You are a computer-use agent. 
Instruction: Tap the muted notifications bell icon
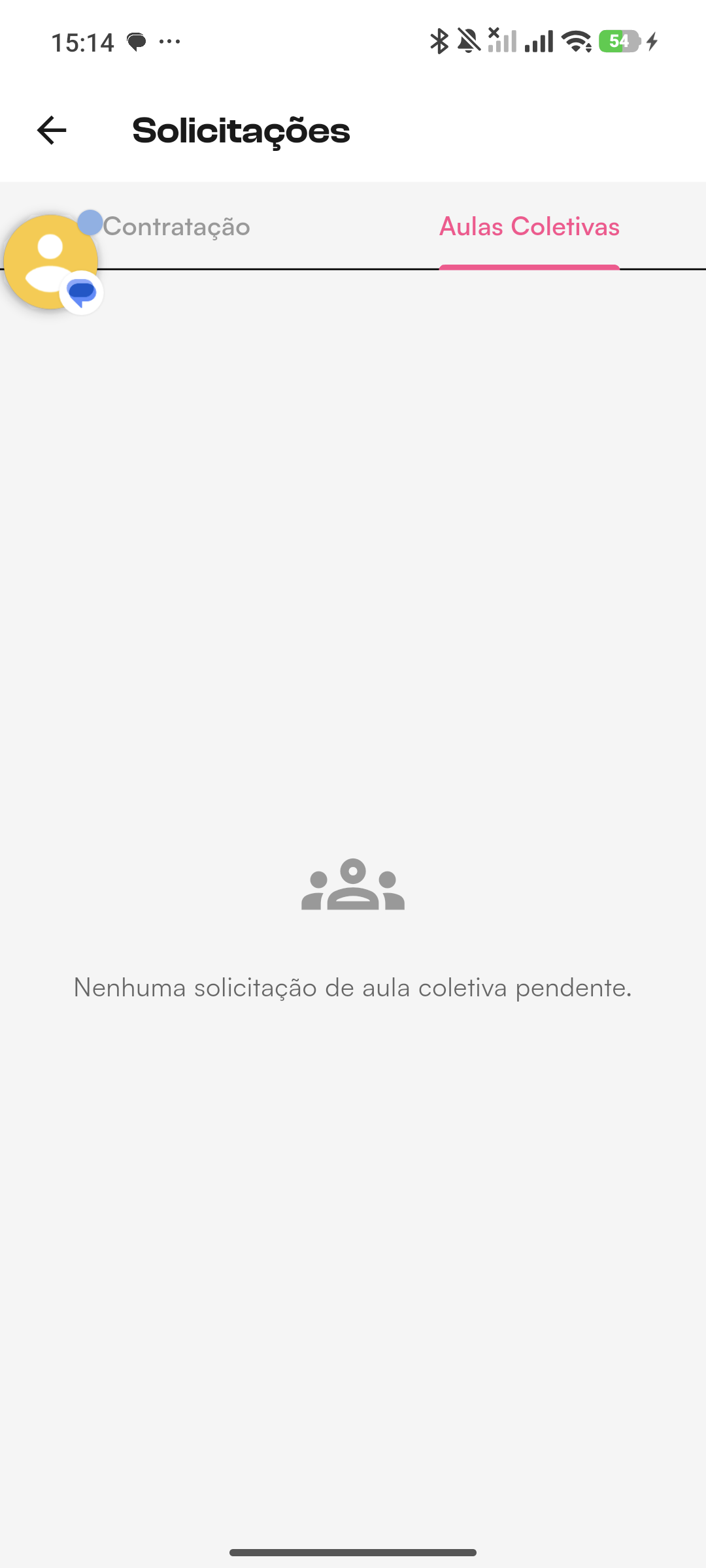click(x=468, y=41)
